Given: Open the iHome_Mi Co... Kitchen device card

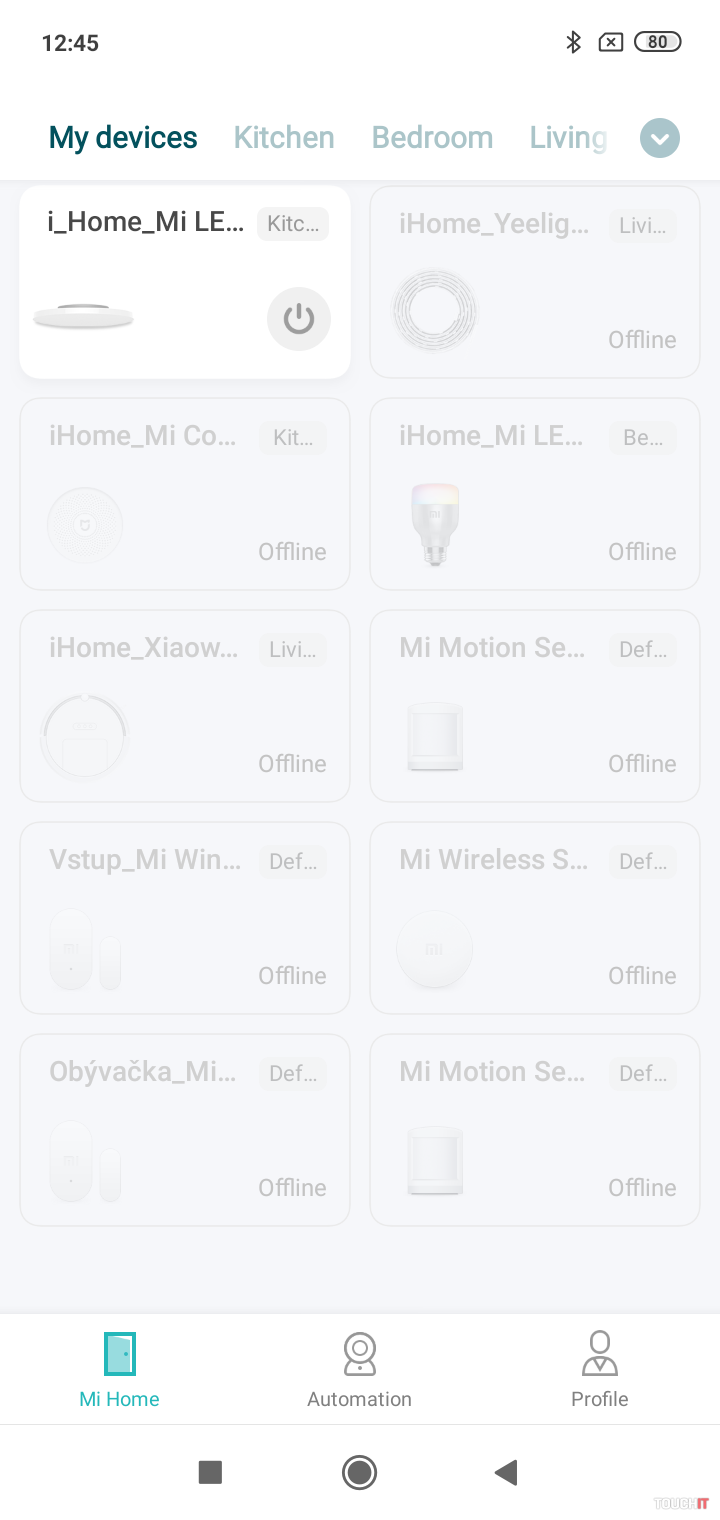Looking at the screenshot, I should (185, 494).
